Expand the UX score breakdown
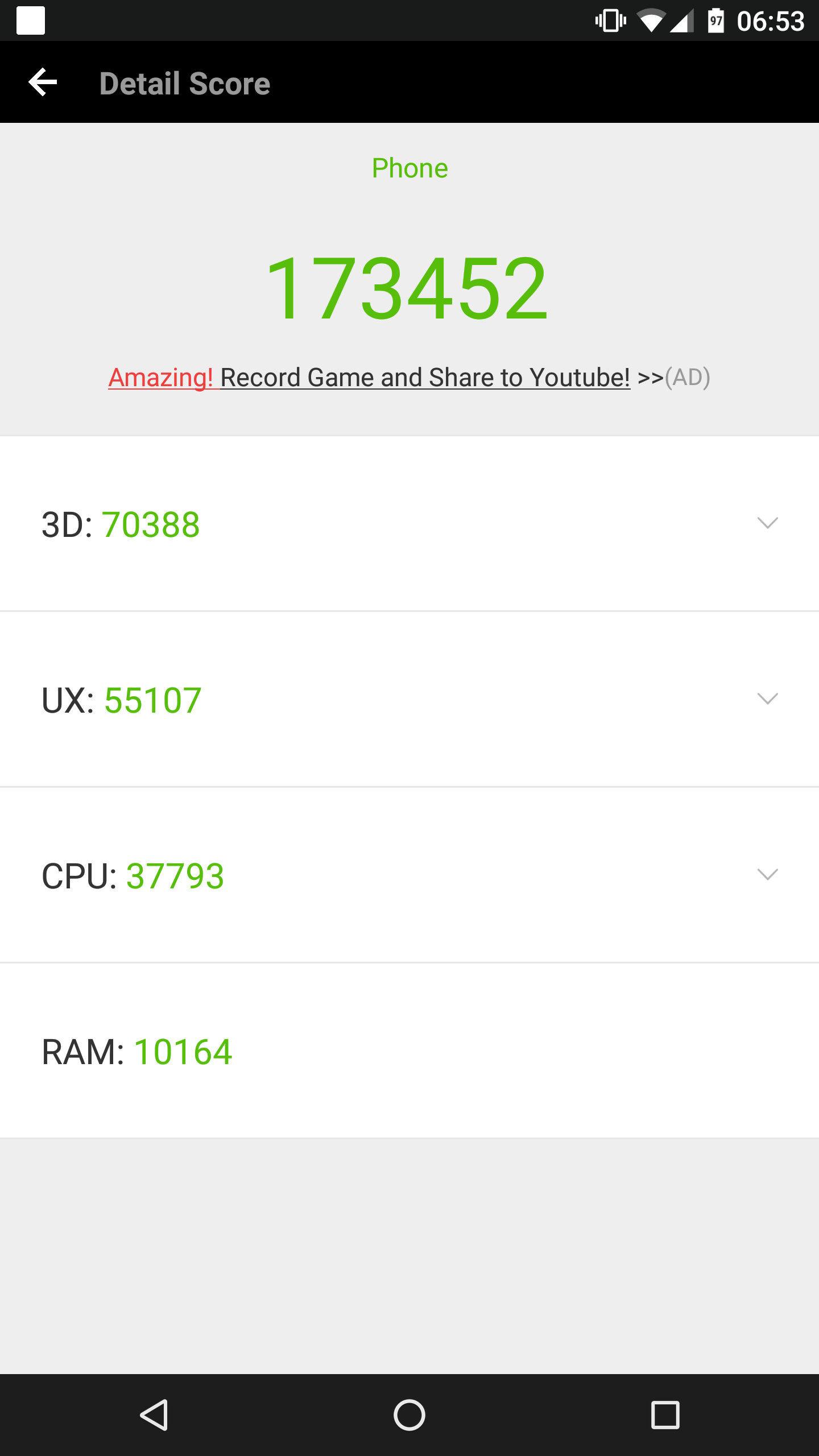This screenshot has height=1456, width=819. [x=767, y=699]
